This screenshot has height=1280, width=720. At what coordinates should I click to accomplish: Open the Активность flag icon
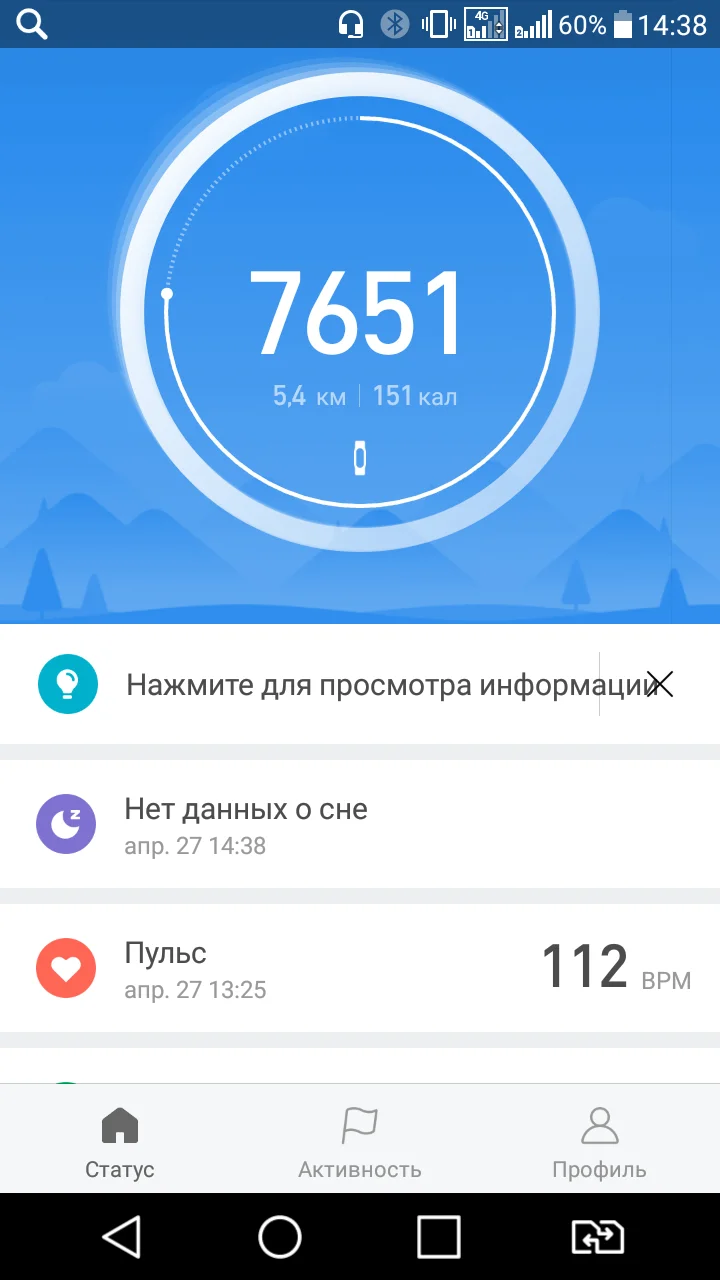click(x=359, y=1125)
